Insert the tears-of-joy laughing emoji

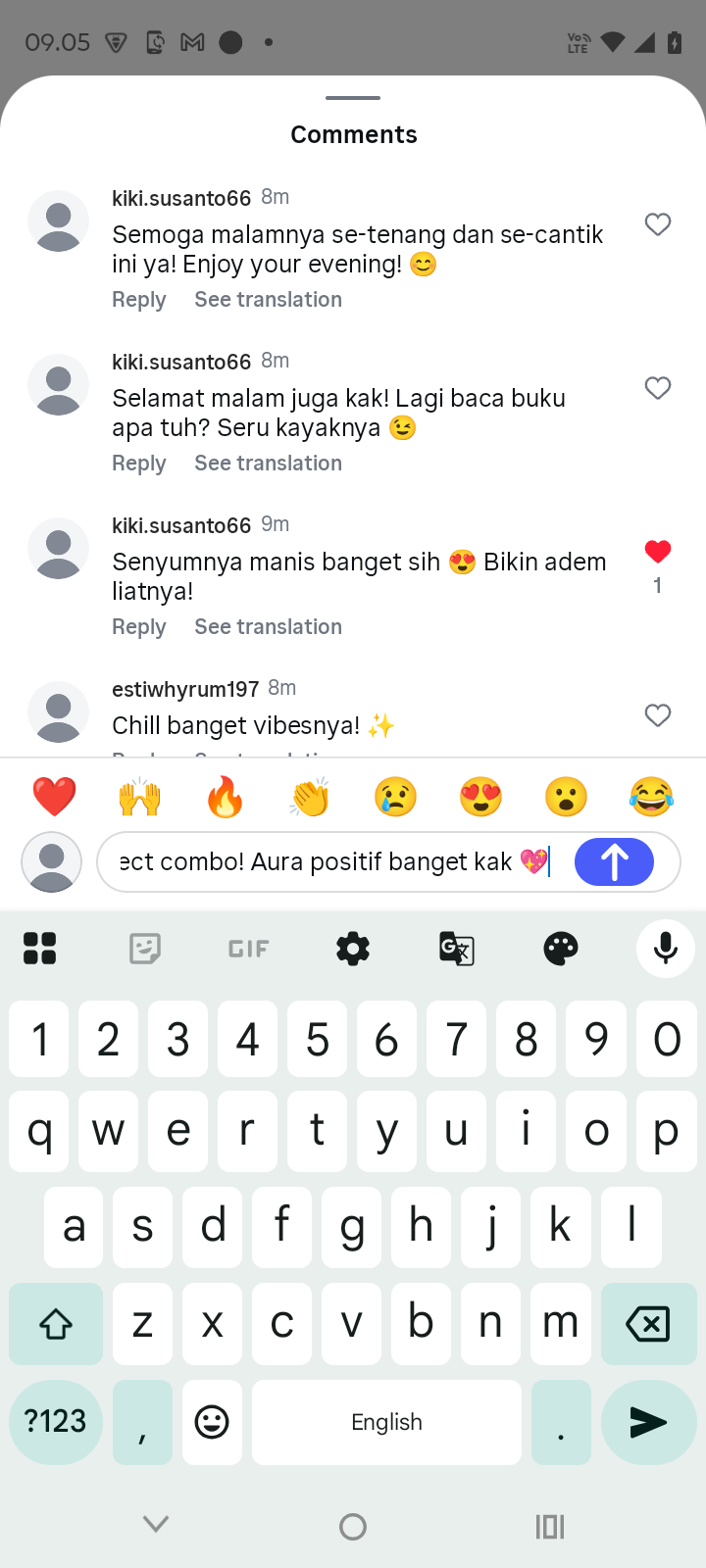click(x=651, y=797)
